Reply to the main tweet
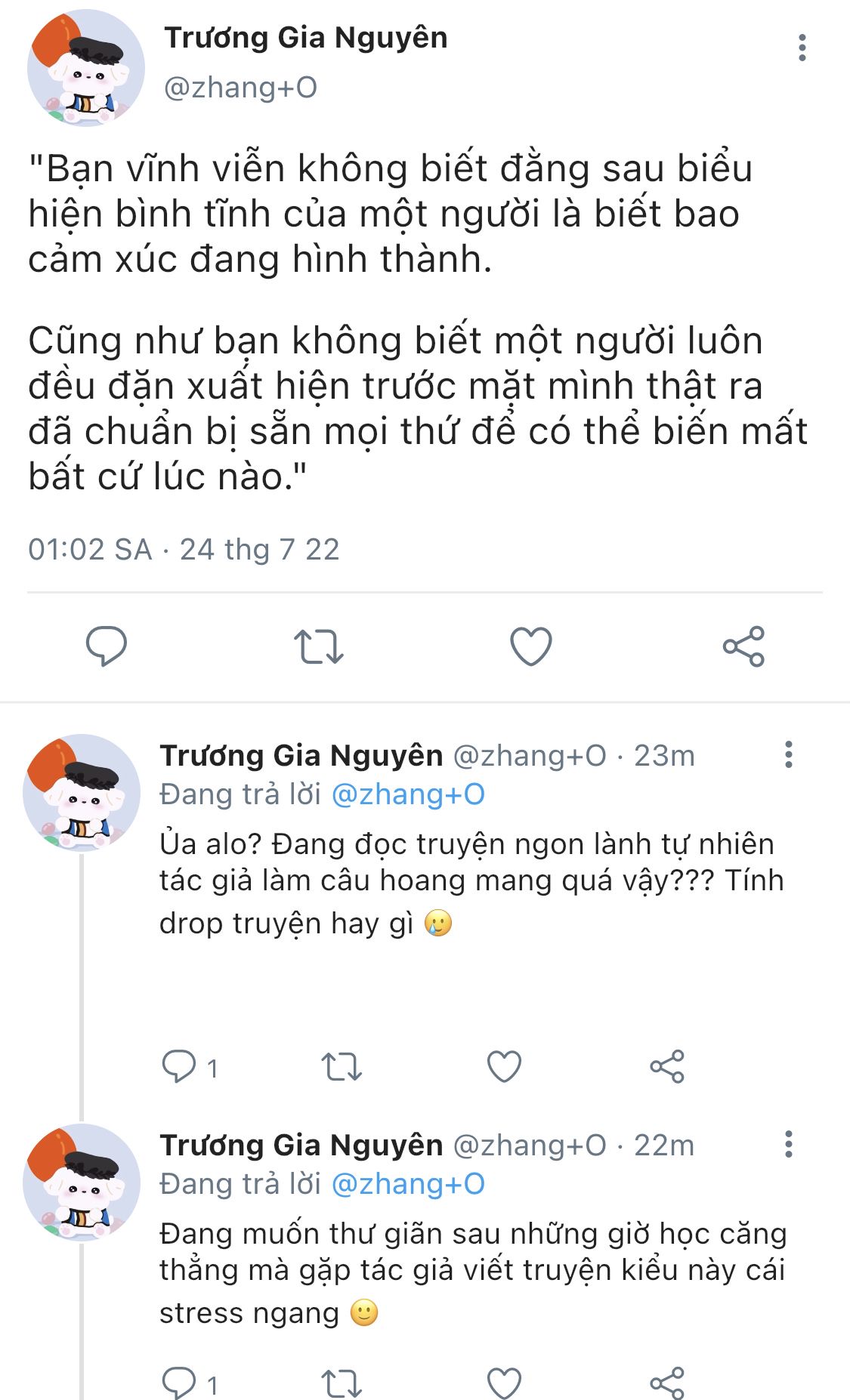850x1400 pixels. click(107, 646)
